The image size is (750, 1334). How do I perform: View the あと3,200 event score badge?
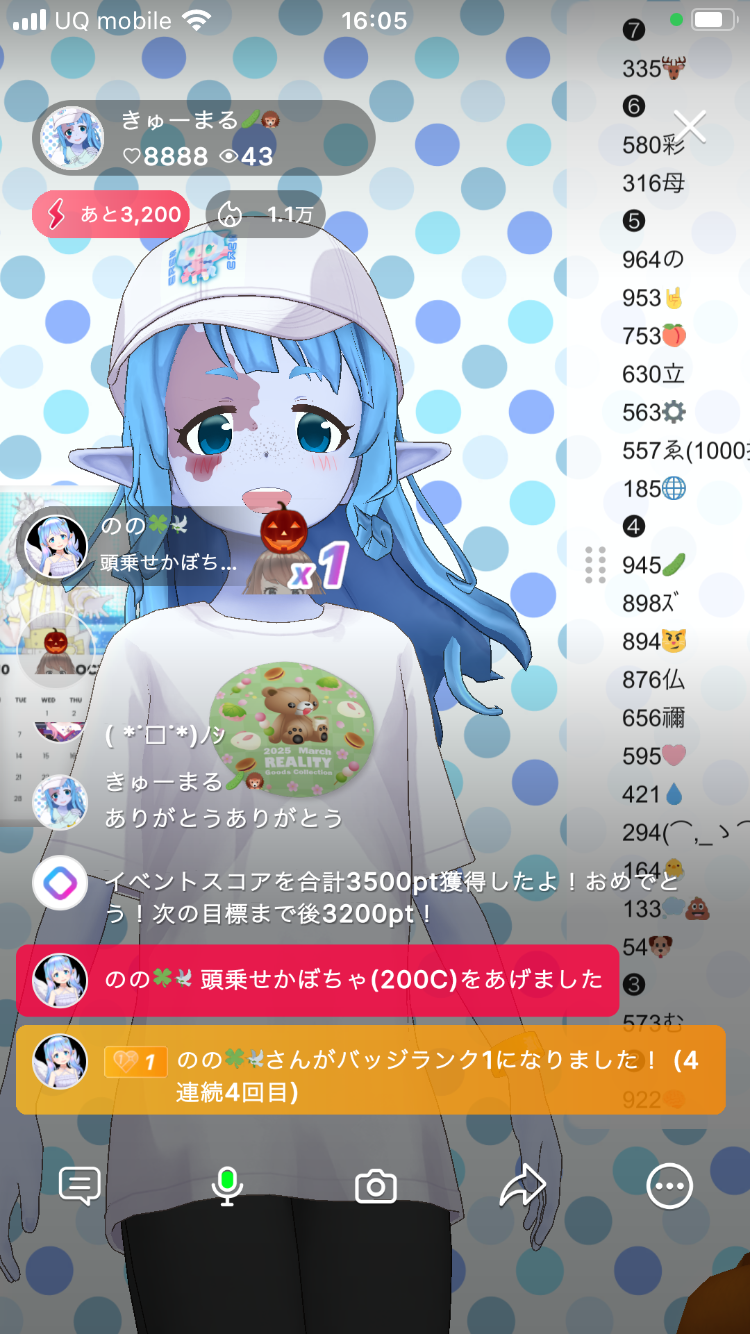click(x=111, y=214)
